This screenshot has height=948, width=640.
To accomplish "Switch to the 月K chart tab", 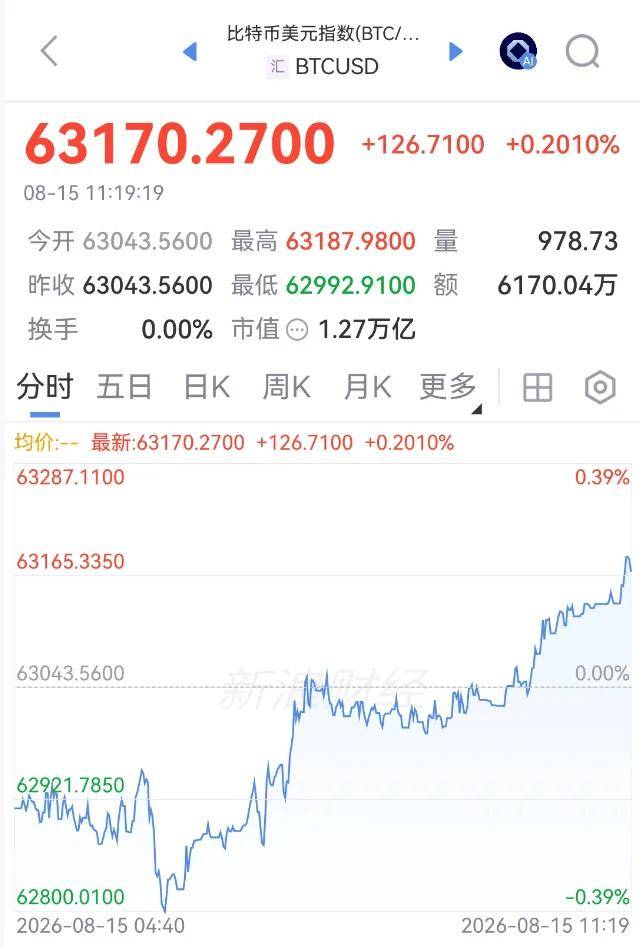I will tap(367, 387).
